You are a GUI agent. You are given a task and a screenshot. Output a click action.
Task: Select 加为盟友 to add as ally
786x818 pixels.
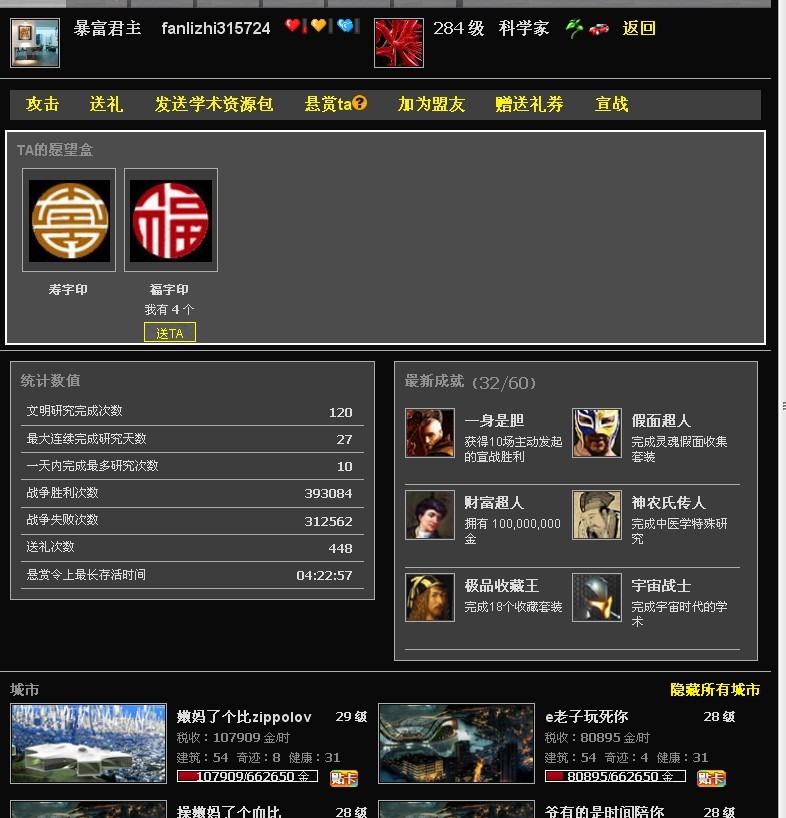tap(431, 104)
